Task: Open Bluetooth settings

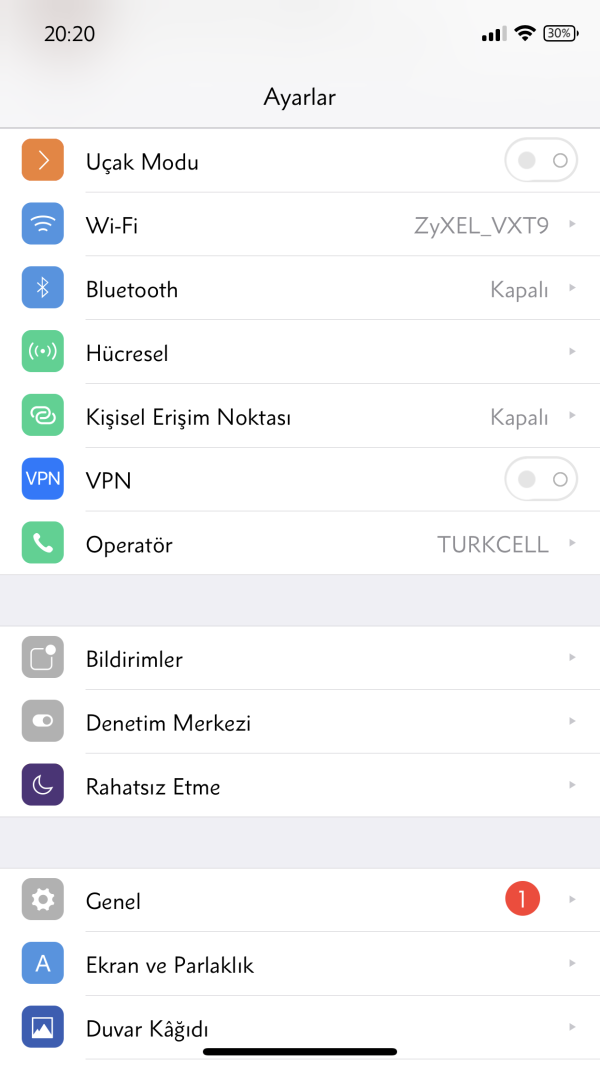Action: 300,289
